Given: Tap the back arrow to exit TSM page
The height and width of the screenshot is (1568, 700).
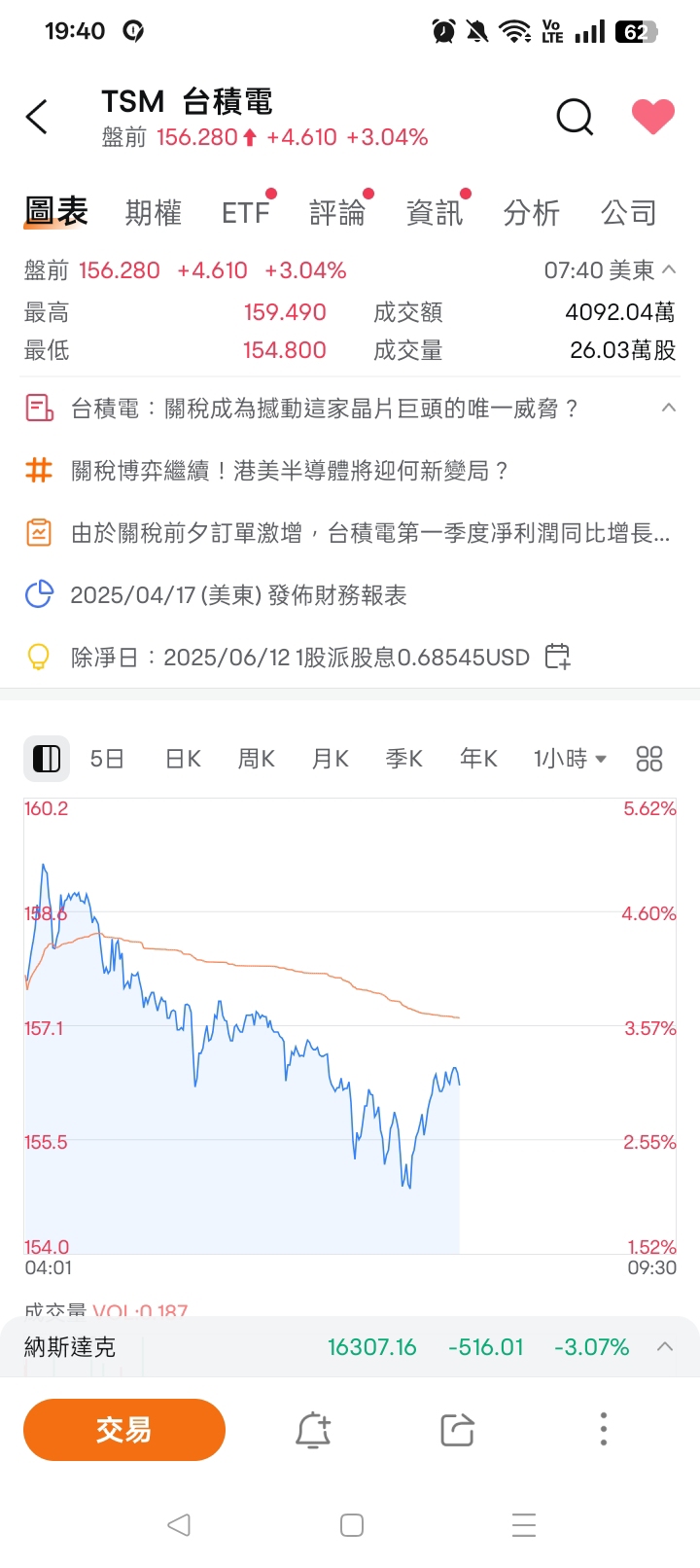Looking at the screenshot, I should point(36,116).
